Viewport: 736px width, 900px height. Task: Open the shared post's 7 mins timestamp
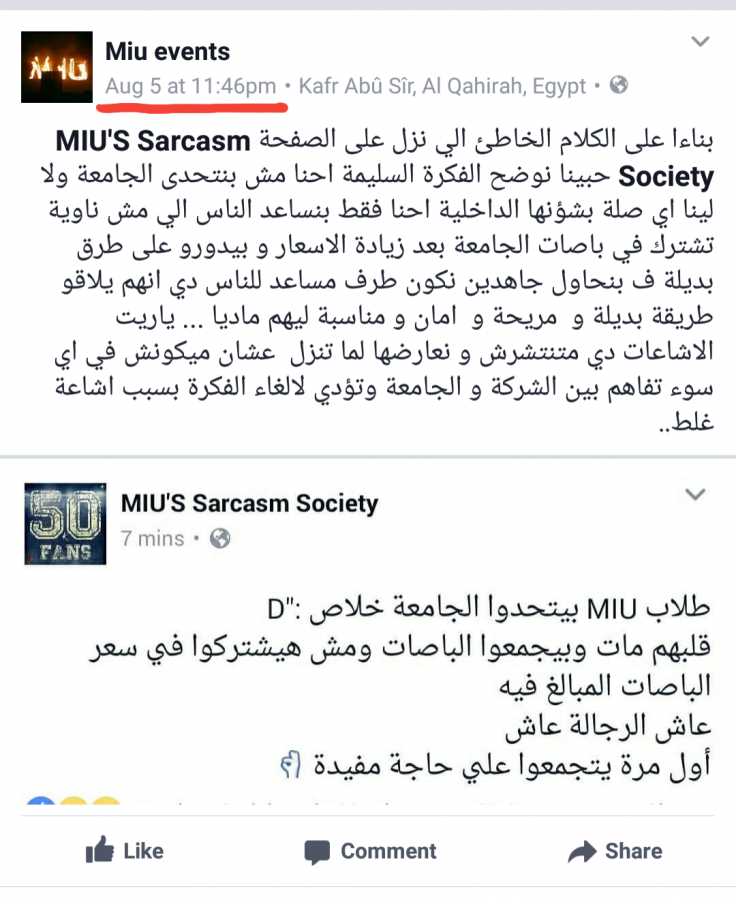point(152,538)
